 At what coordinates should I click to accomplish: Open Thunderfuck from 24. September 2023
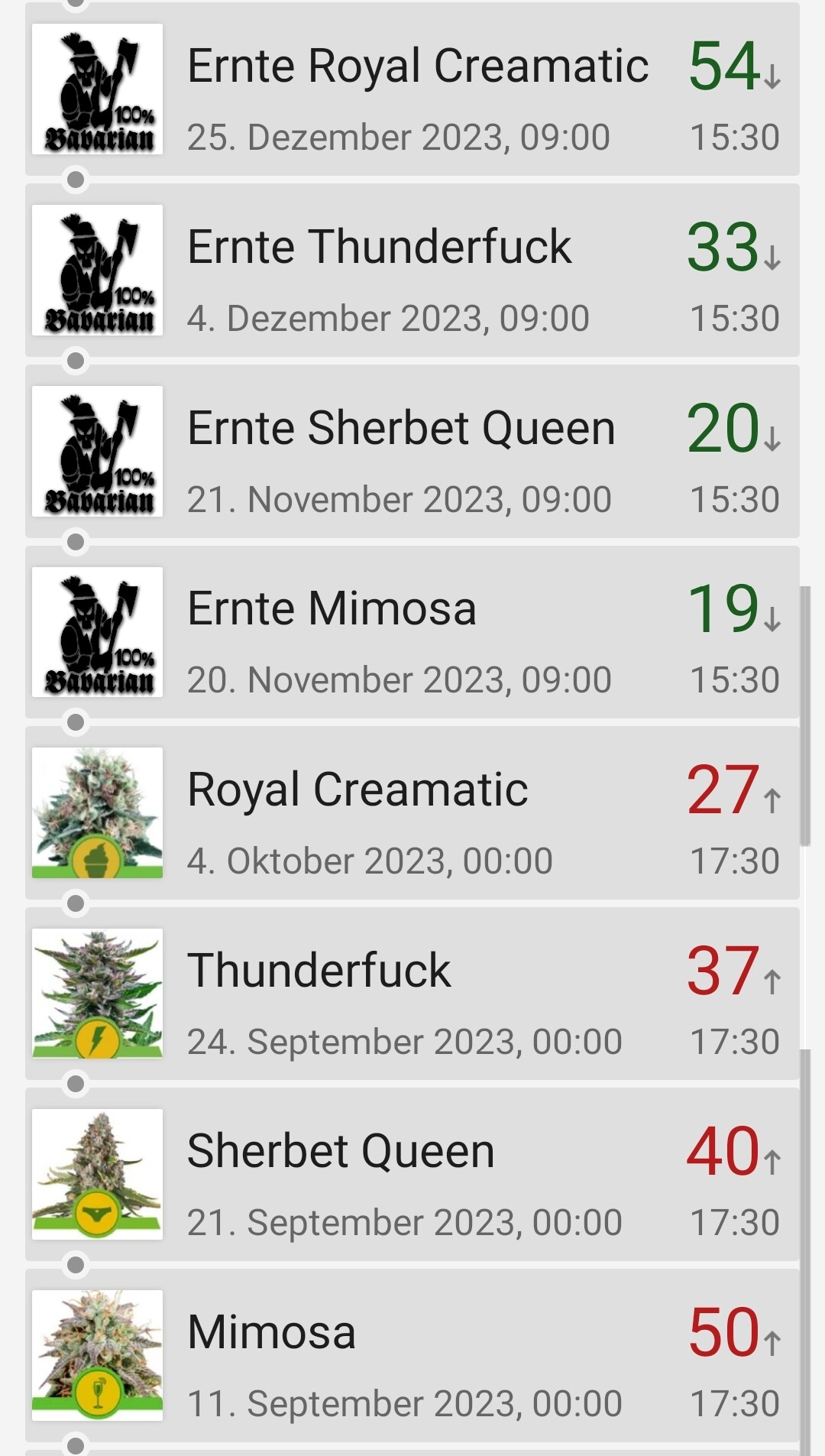click(x=412, y=994)
